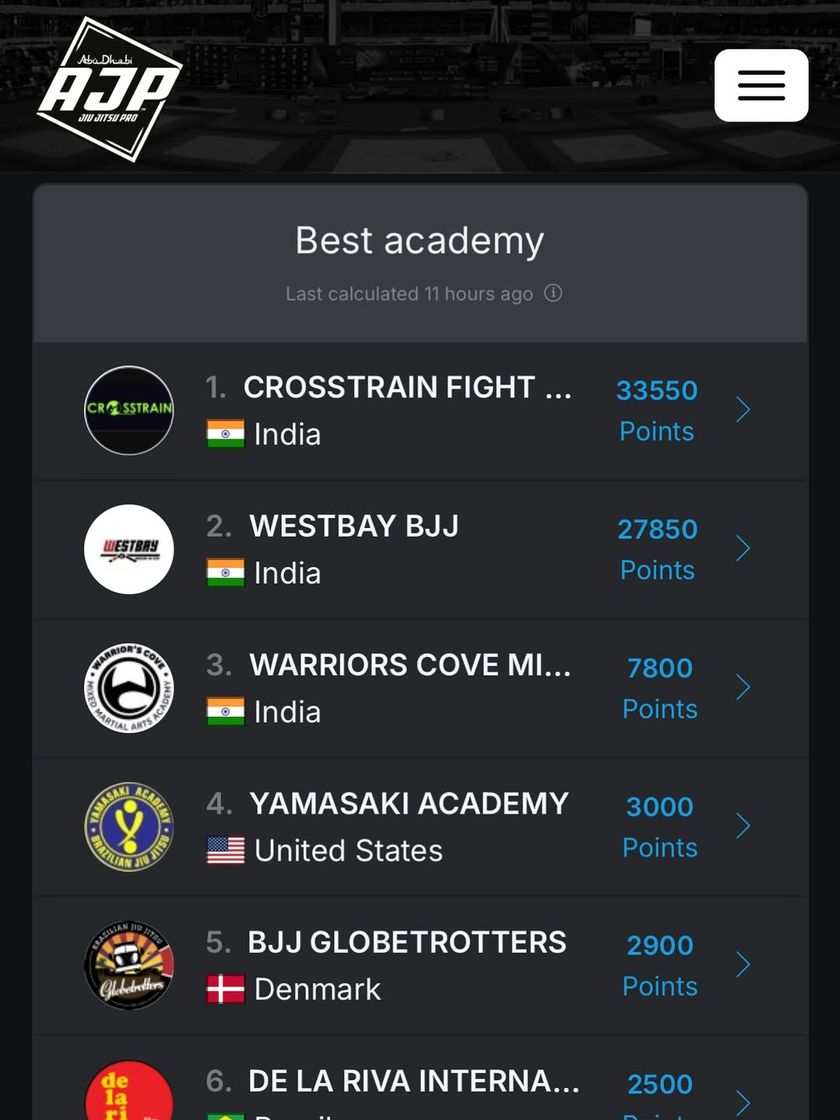Tap the info icon next to Last calculated
This screenshot has width=840, height=1120.
pos(553,293)
